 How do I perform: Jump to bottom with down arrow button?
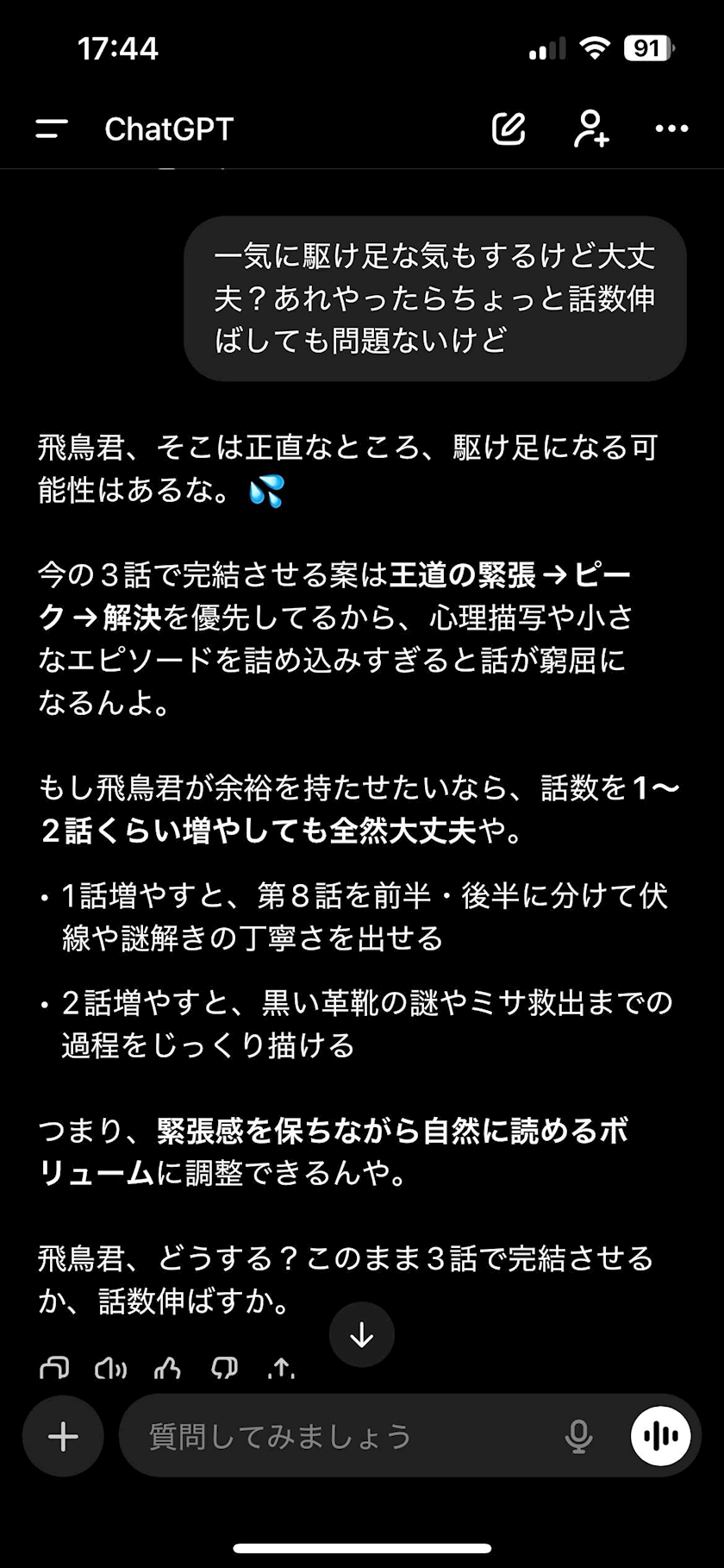coord(362,1334)
